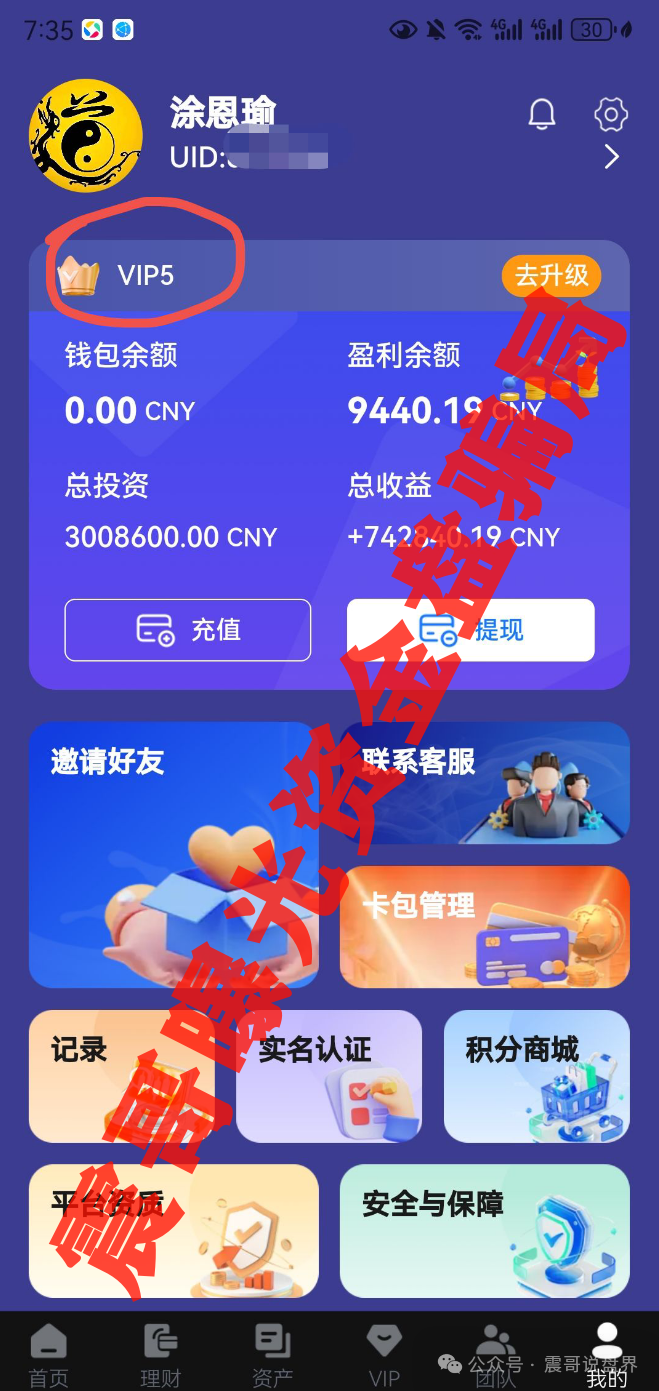Open the 积分商城 points mall
The height and width of the screenshot is (1391, 659).
[x=536, y=1076]
